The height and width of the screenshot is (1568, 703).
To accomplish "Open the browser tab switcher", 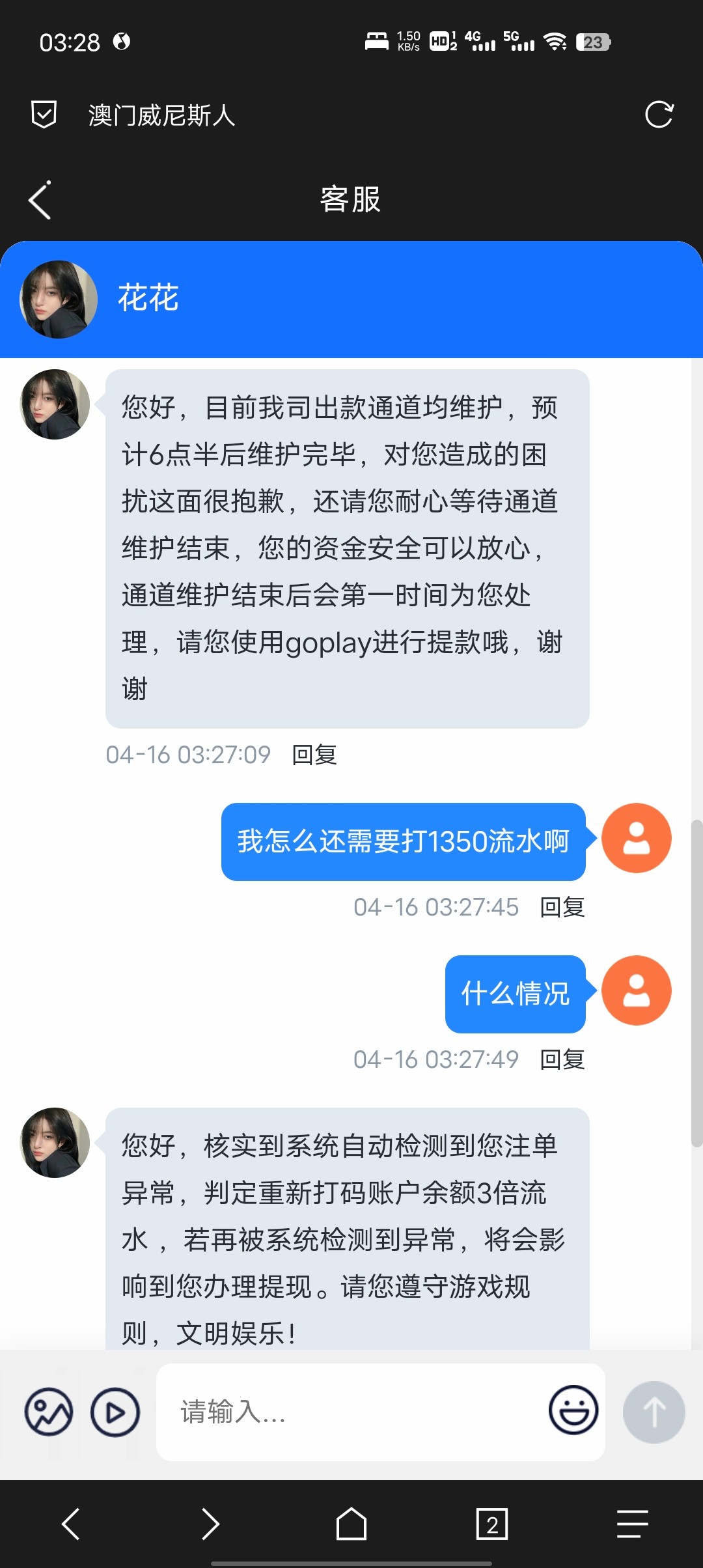I will point(492,1524).
